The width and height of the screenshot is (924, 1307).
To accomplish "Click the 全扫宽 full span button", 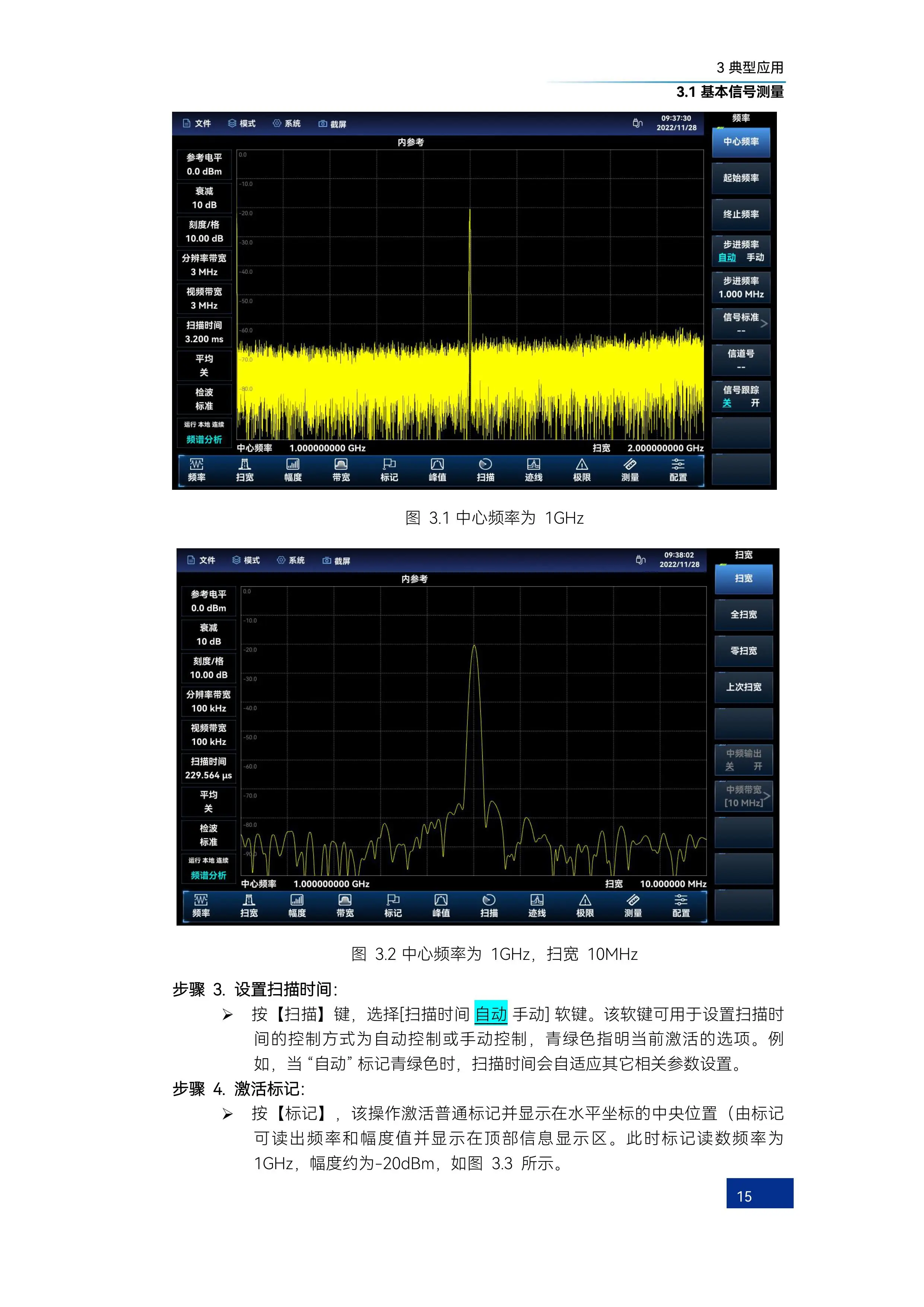I will [x=743, y=615].
